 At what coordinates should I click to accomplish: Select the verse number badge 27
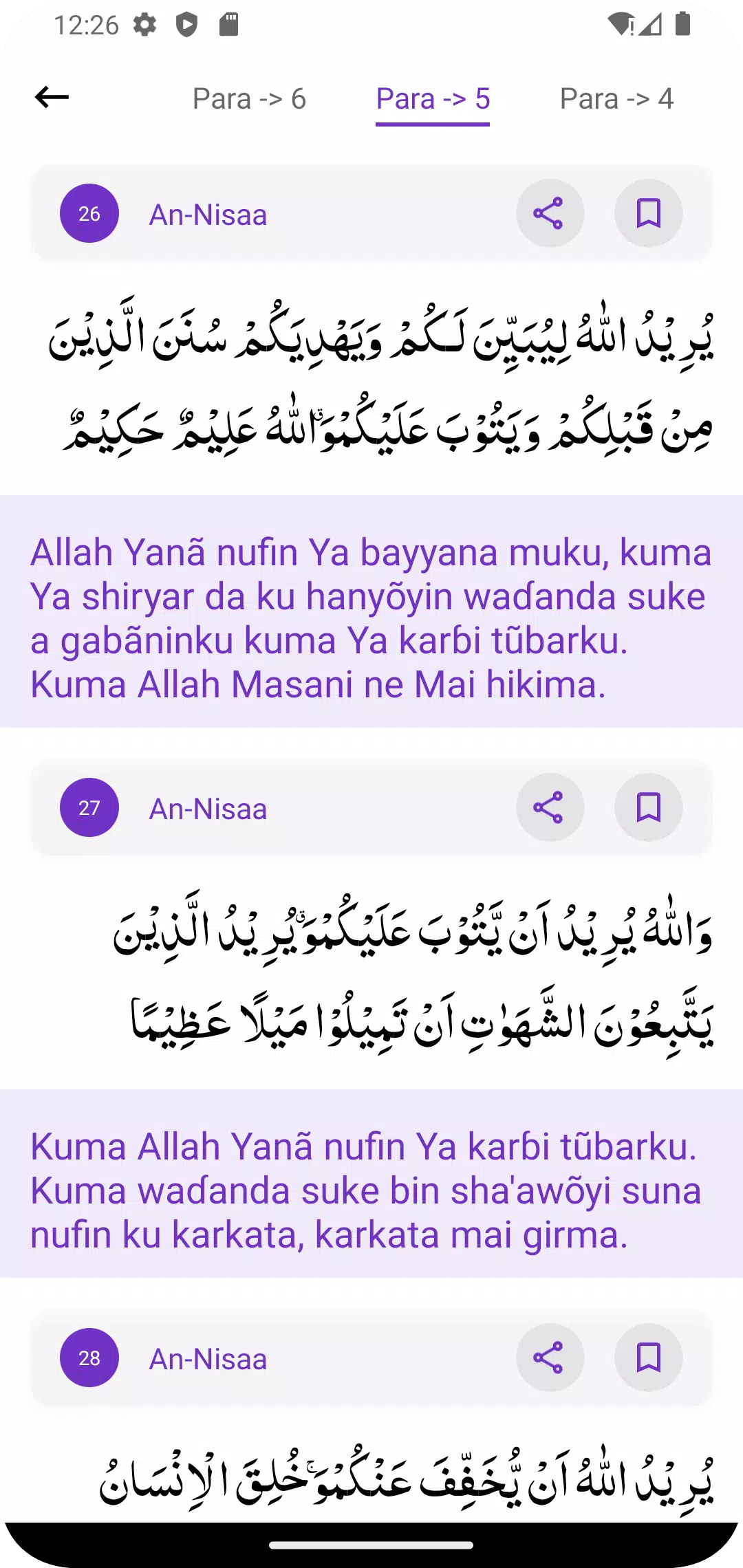coord(89,808)
